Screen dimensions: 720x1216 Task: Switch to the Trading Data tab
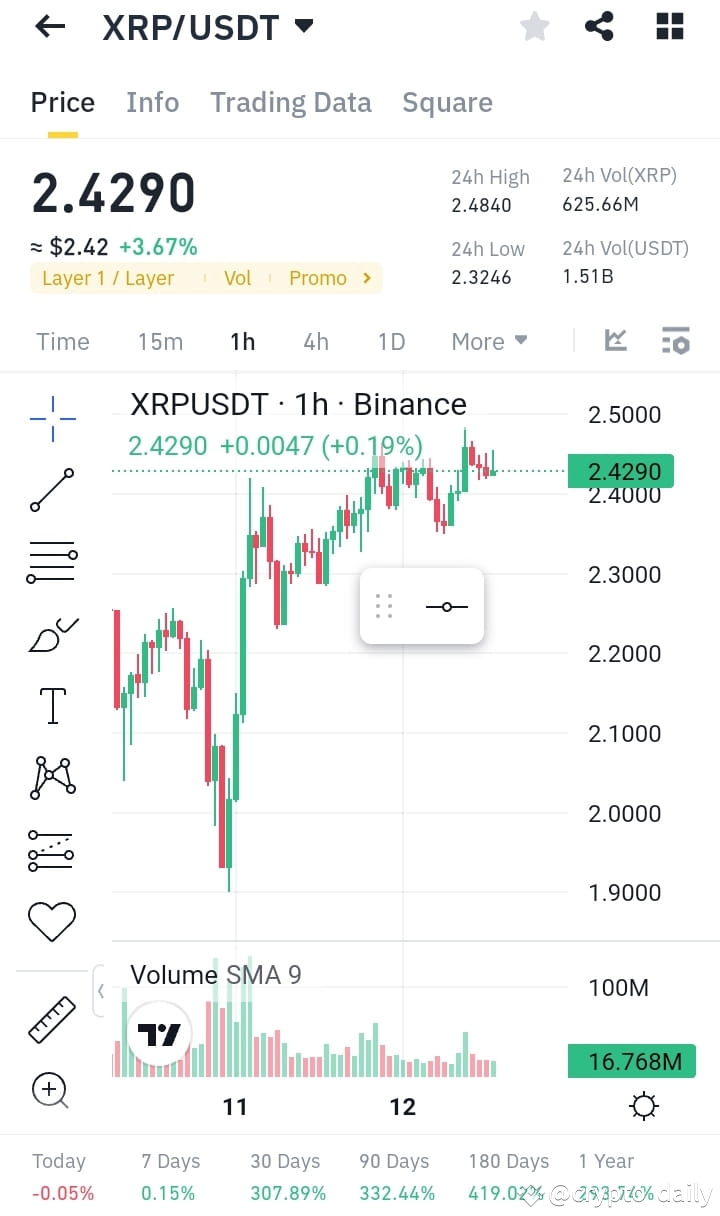click(x=290, y=102)
